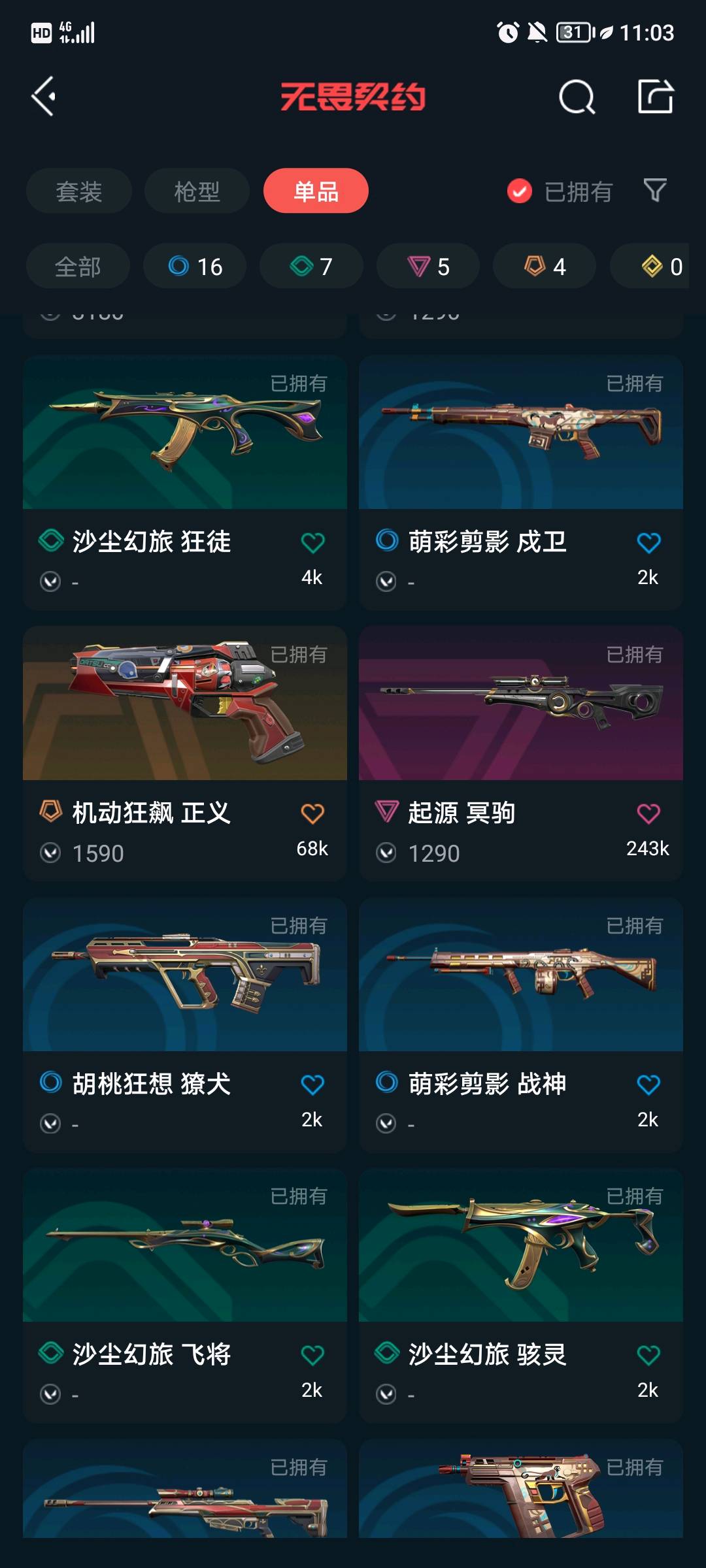Like the 机动狂飙 正义 skin
This screenshot has height=1568, width=706.
[x=312, y=814]
